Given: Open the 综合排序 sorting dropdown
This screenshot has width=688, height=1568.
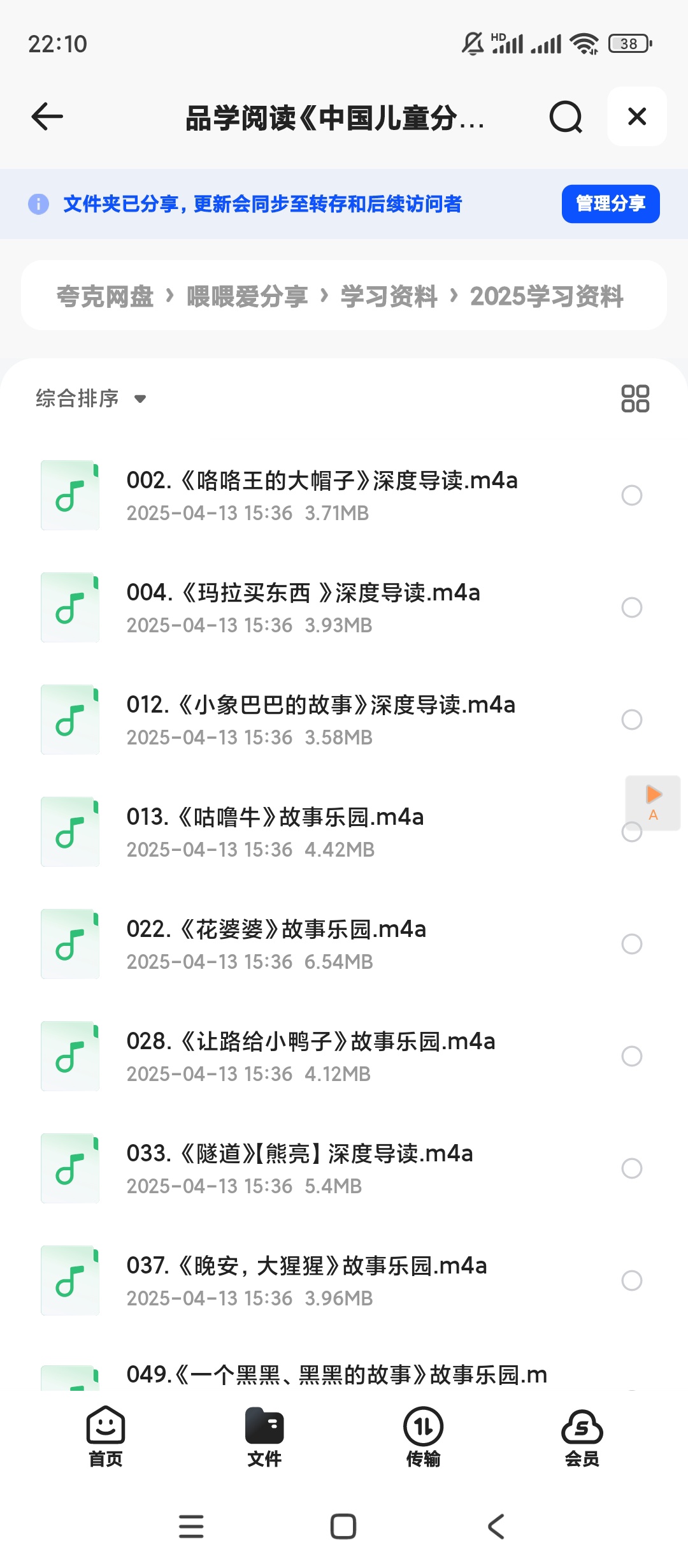Looking at the screenshot, I should (x=89, y=398).
